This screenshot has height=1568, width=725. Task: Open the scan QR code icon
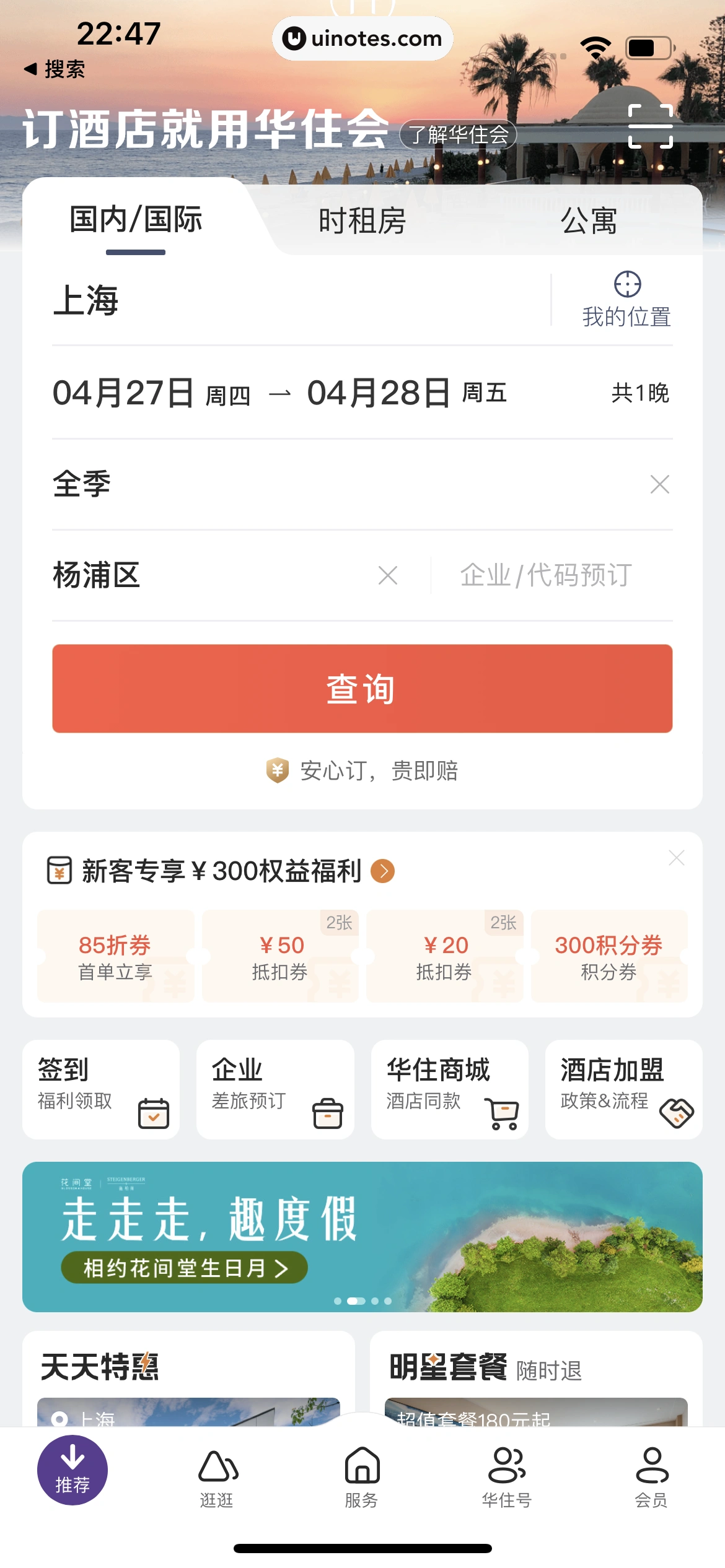pyautogui.click(x=650, y=126)
